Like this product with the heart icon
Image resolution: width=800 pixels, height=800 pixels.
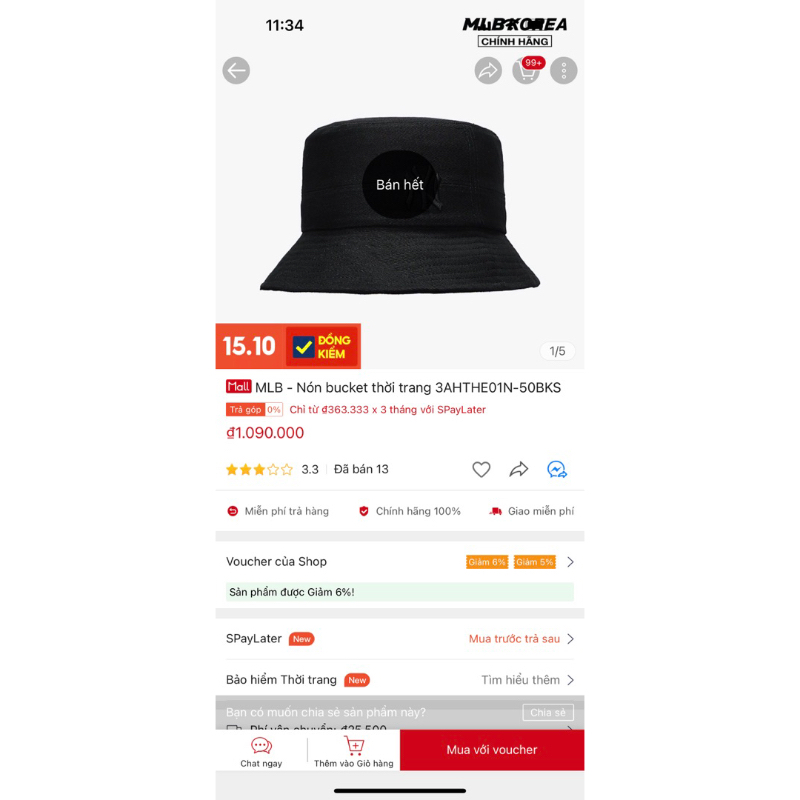pos(481,469)
